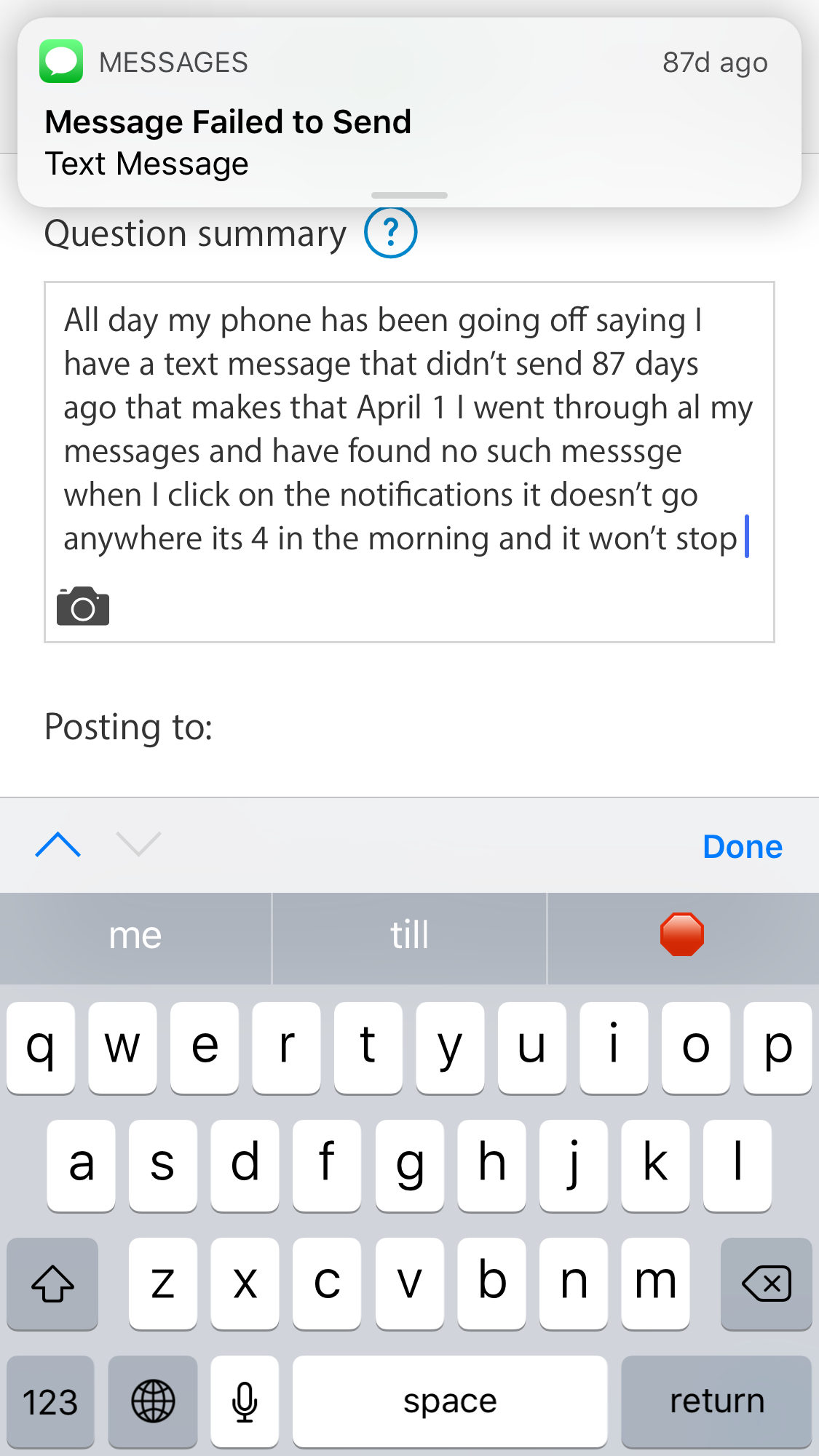The image size is (819, 1456).
Task: Add a space with the space bar
Action: (450, 1401)
